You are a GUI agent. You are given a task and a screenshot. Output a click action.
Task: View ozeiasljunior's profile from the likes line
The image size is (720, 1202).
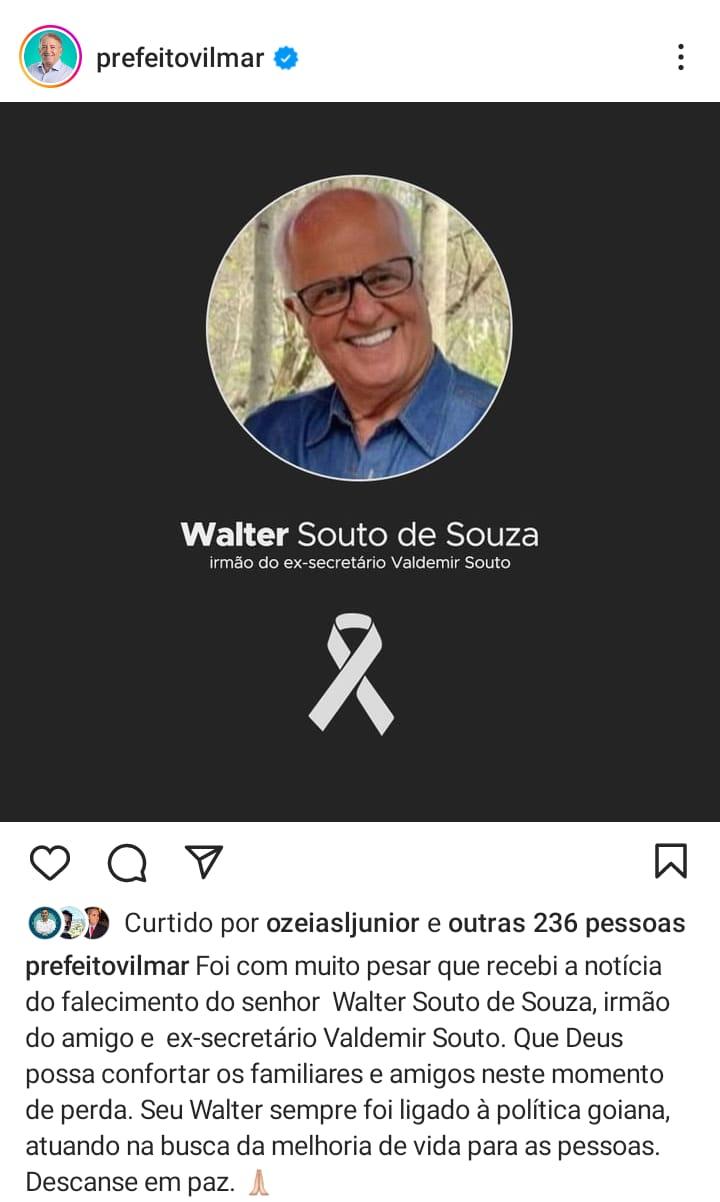pyautogui.click(x=342, y=923)
